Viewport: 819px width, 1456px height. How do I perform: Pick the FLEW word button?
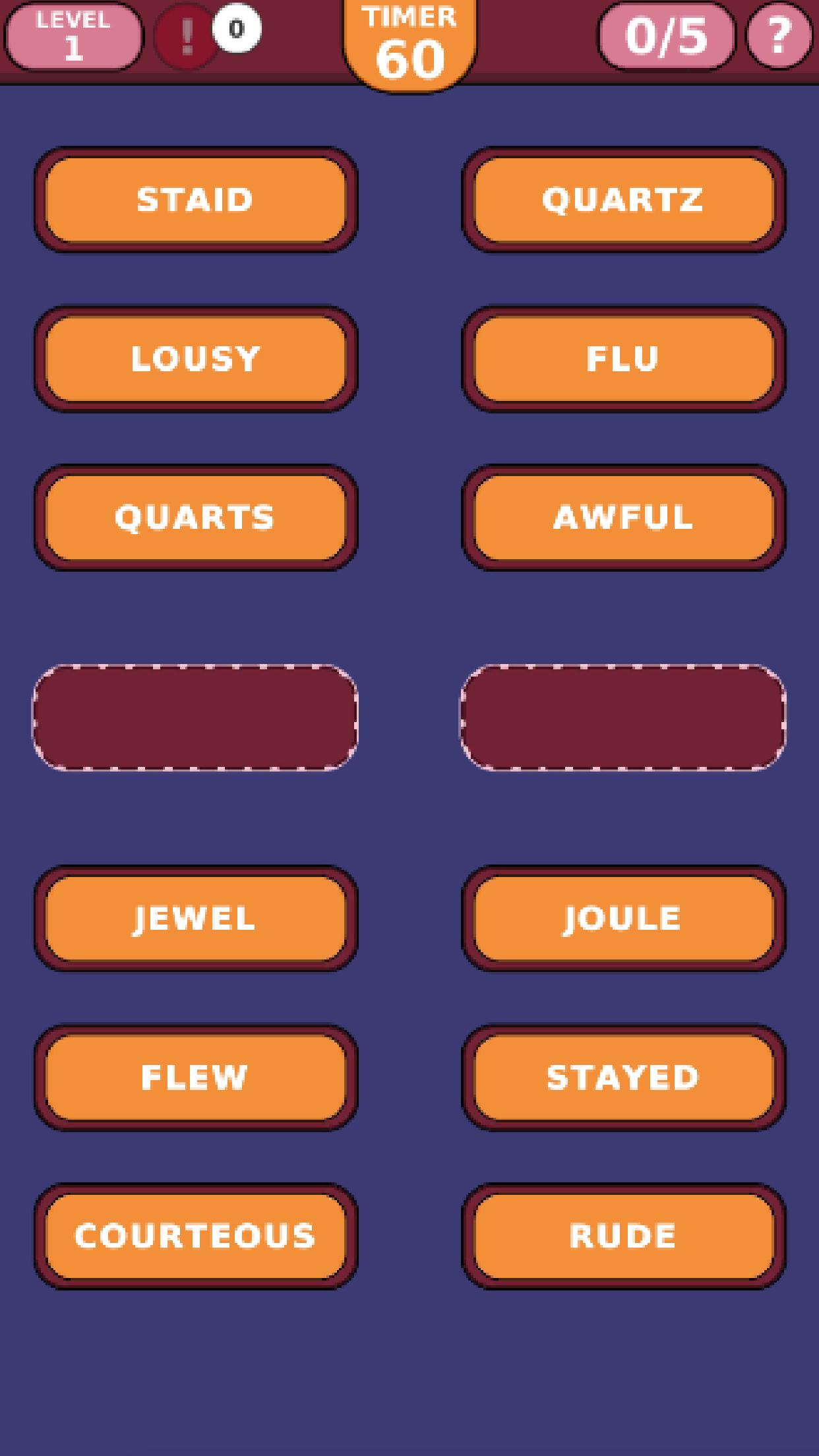click(195, 1077)
